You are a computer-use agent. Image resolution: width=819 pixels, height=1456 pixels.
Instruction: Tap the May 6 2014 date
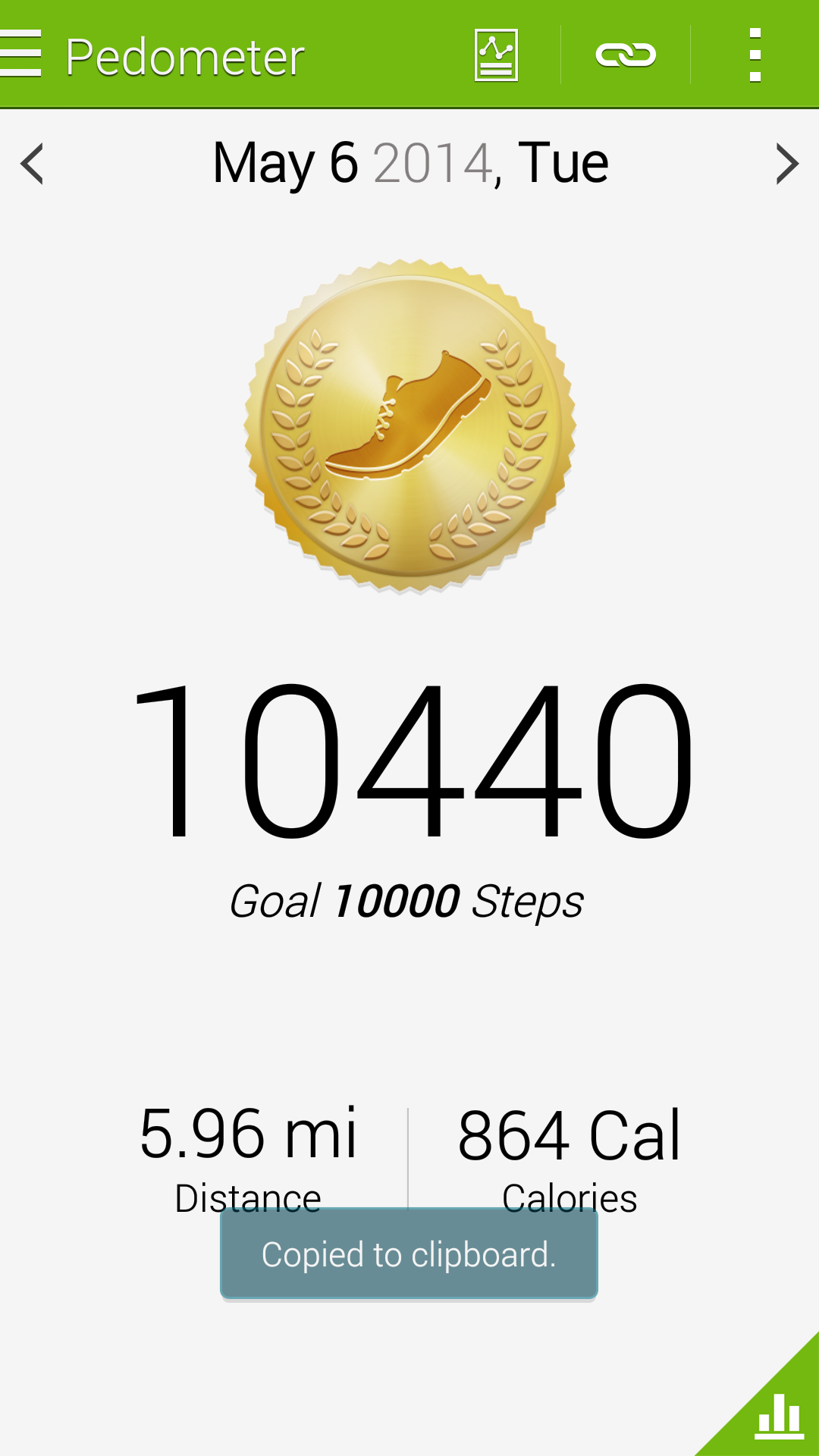click(x=410, y=163)
